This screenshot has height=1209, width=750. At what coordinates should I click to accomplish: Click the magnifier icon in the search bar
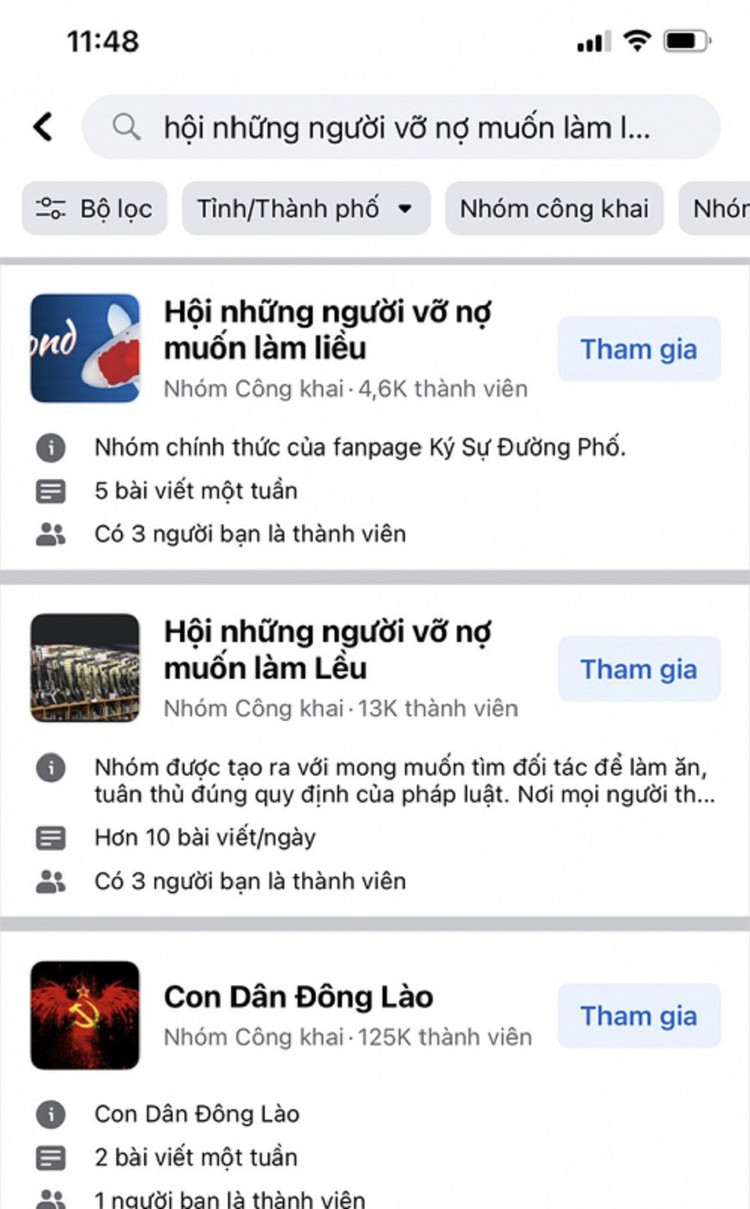124,127
